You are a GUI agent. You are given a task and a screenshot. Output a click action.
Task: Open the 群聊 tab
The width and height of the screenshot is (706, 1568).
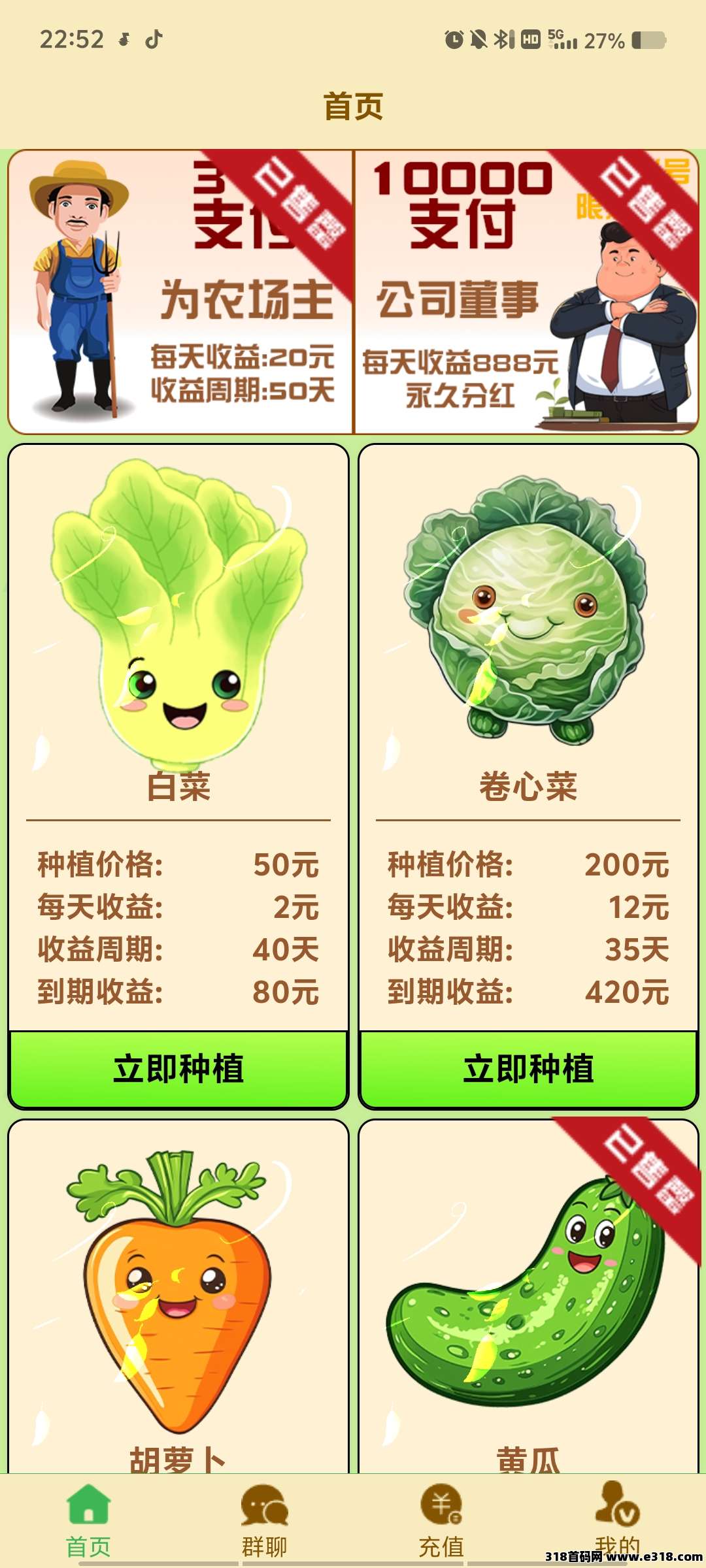click(x=265, y=1521)
